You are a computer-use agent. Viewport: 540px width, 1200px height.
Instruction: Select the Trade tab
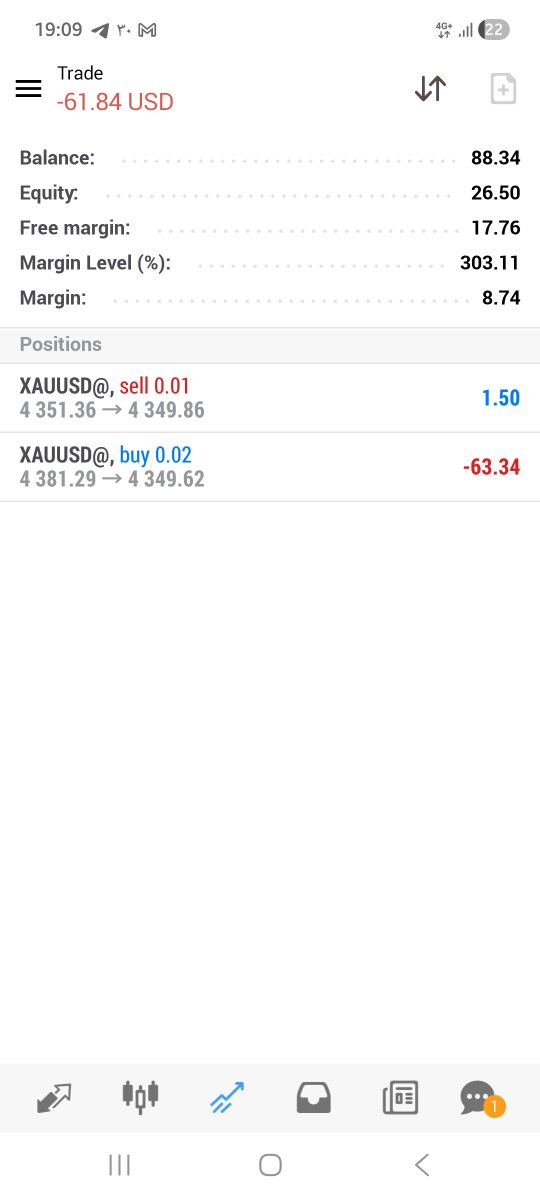(x=226, y=1098)
